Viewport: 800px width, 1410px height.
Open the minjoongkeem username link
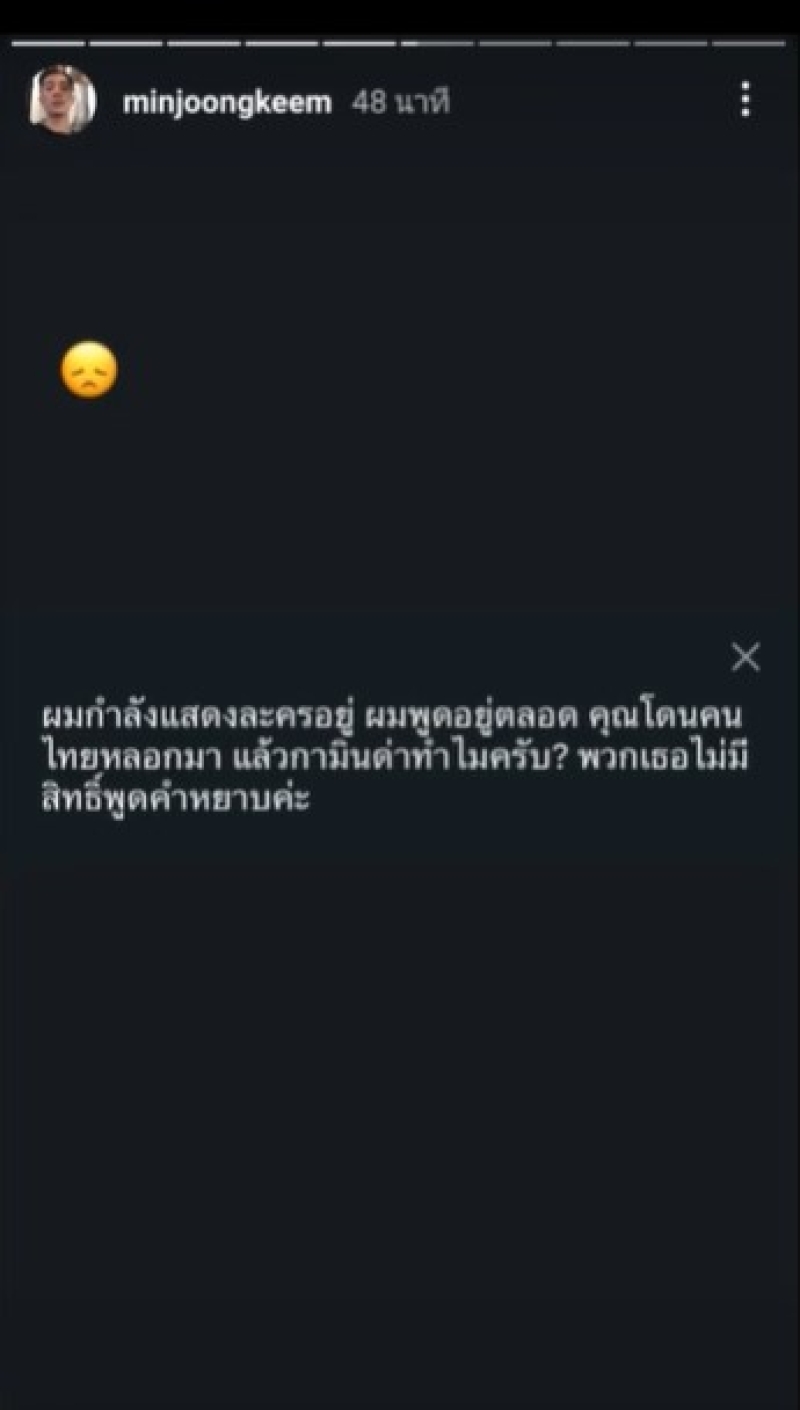pyautogui.click(x=226, y=102)
